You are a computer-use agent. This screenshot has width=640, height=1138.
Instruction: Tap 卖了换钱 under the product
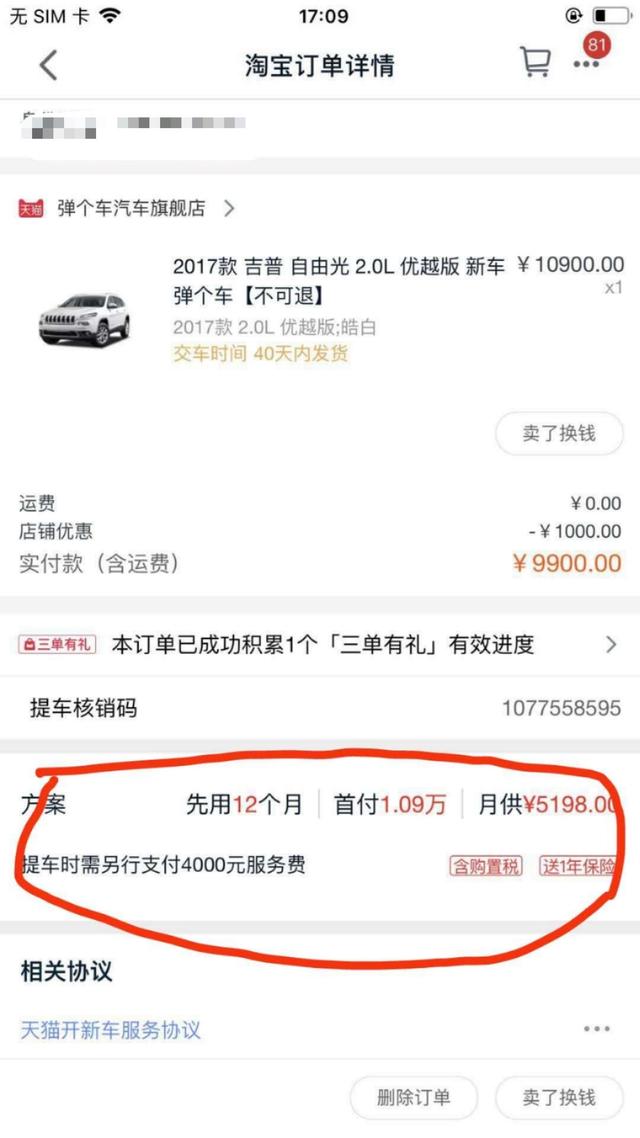(x=559, y=434)
